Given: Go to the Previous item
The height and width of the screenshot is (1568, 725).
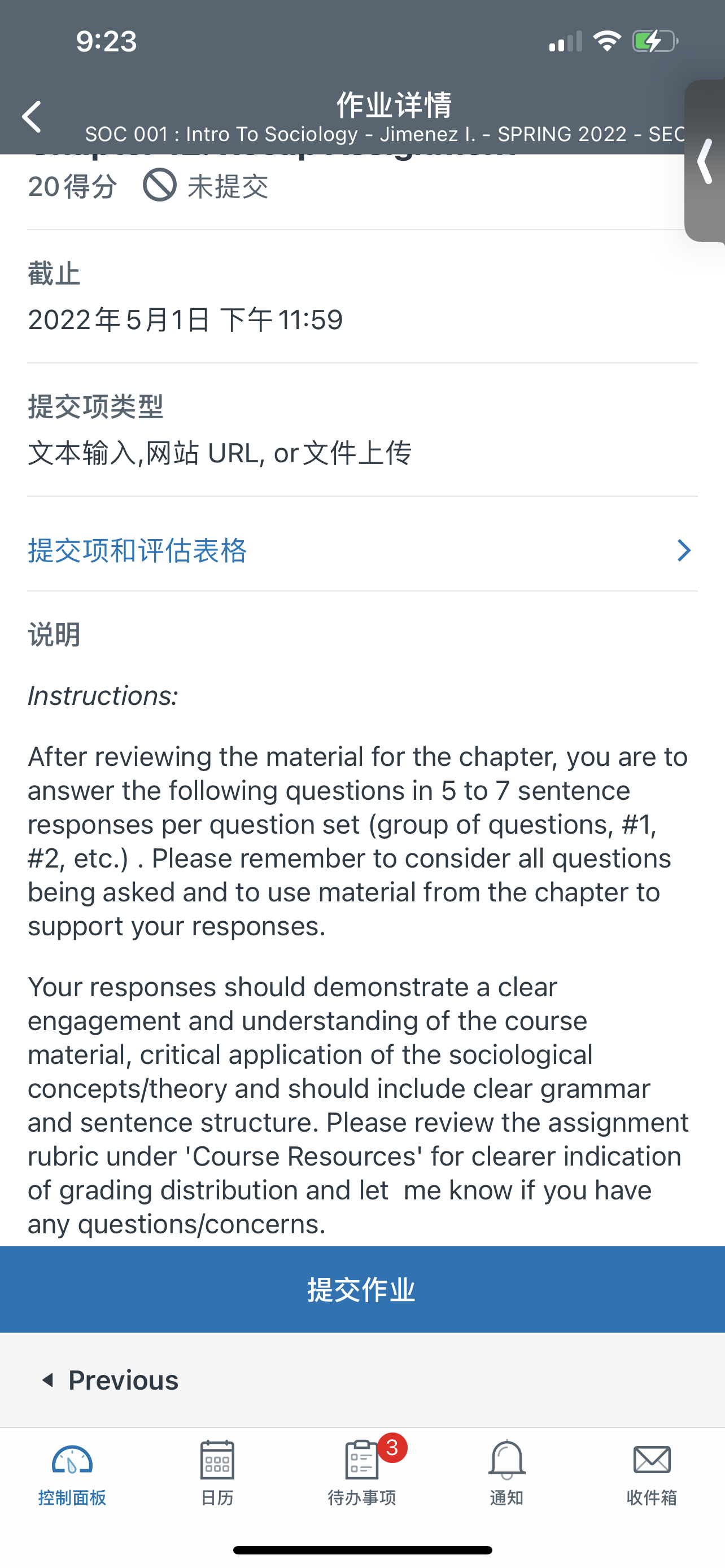Looking at the screenshot, I should point(110,1380).
